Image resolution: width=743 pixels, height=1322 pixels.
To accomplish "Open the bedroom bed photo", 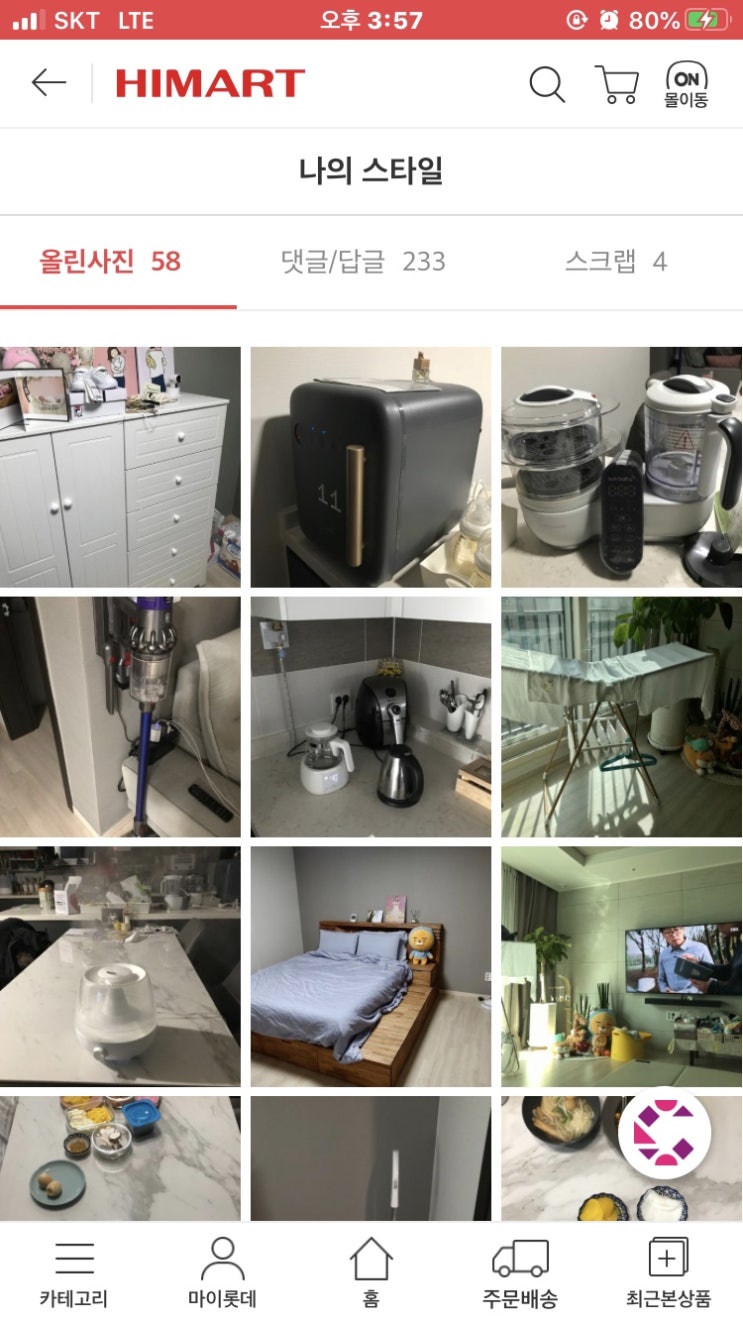I will 371,967.
